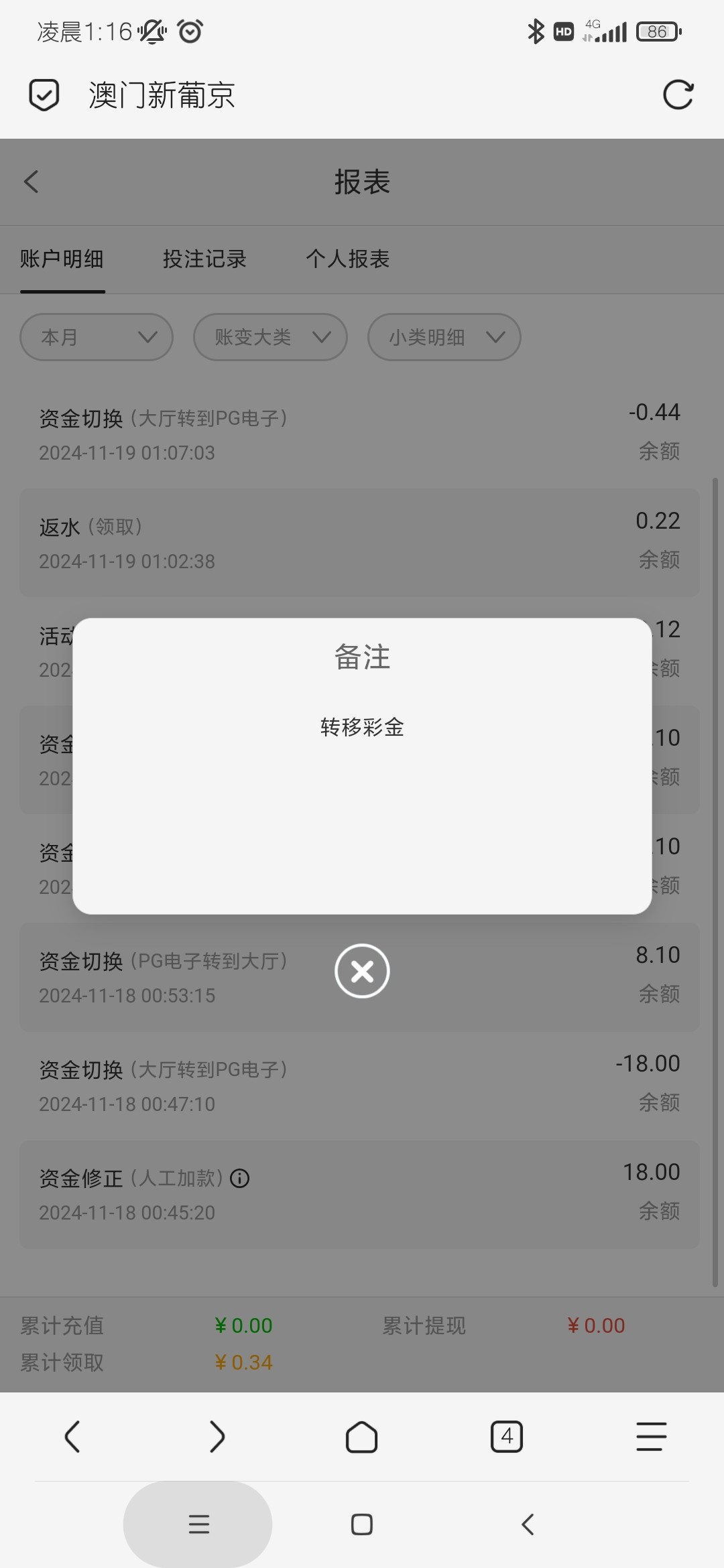Switch to the 投注记录 tab
Screen dimensions: 724x1568
pos(204,259)
